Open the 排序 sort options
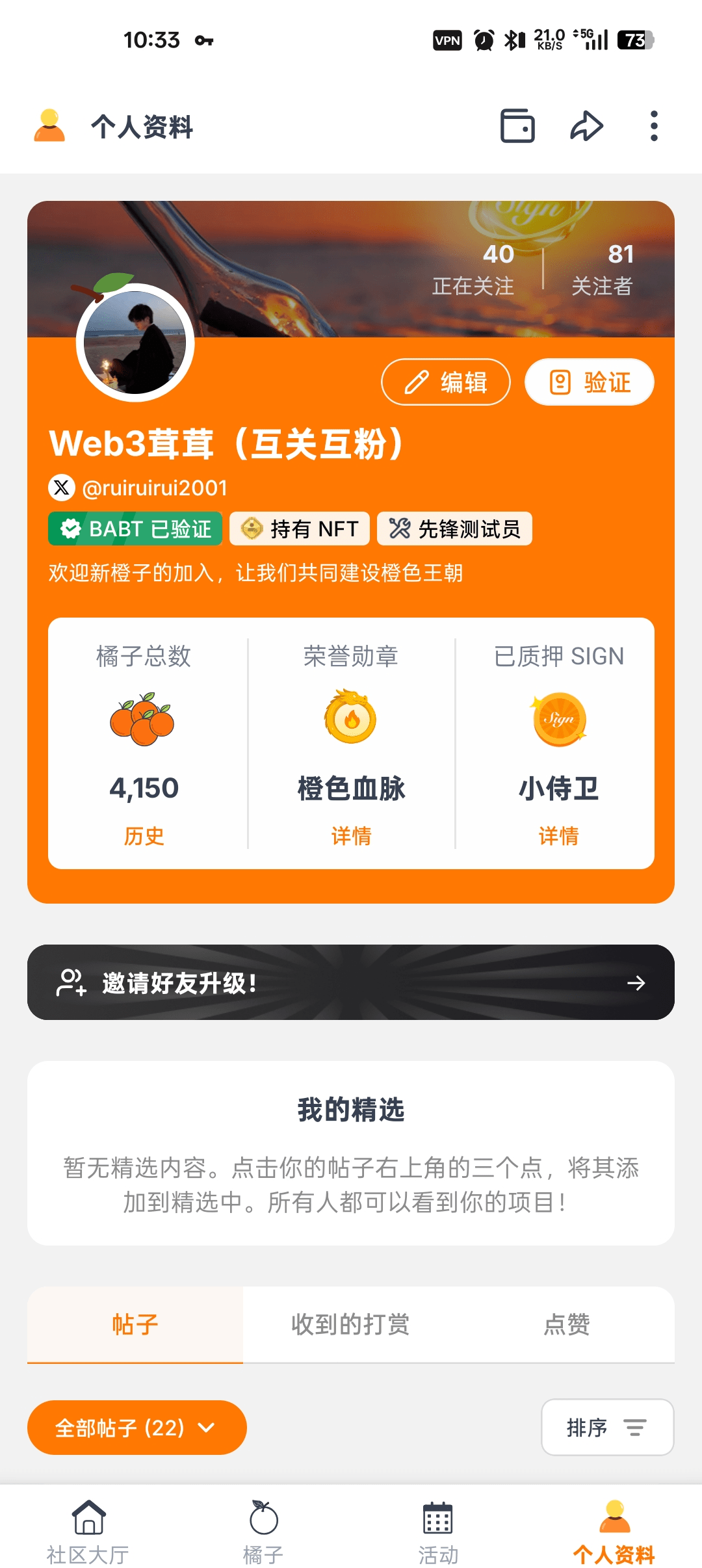The width and height of the screenshot is (702, 1568). (607, 1428)
